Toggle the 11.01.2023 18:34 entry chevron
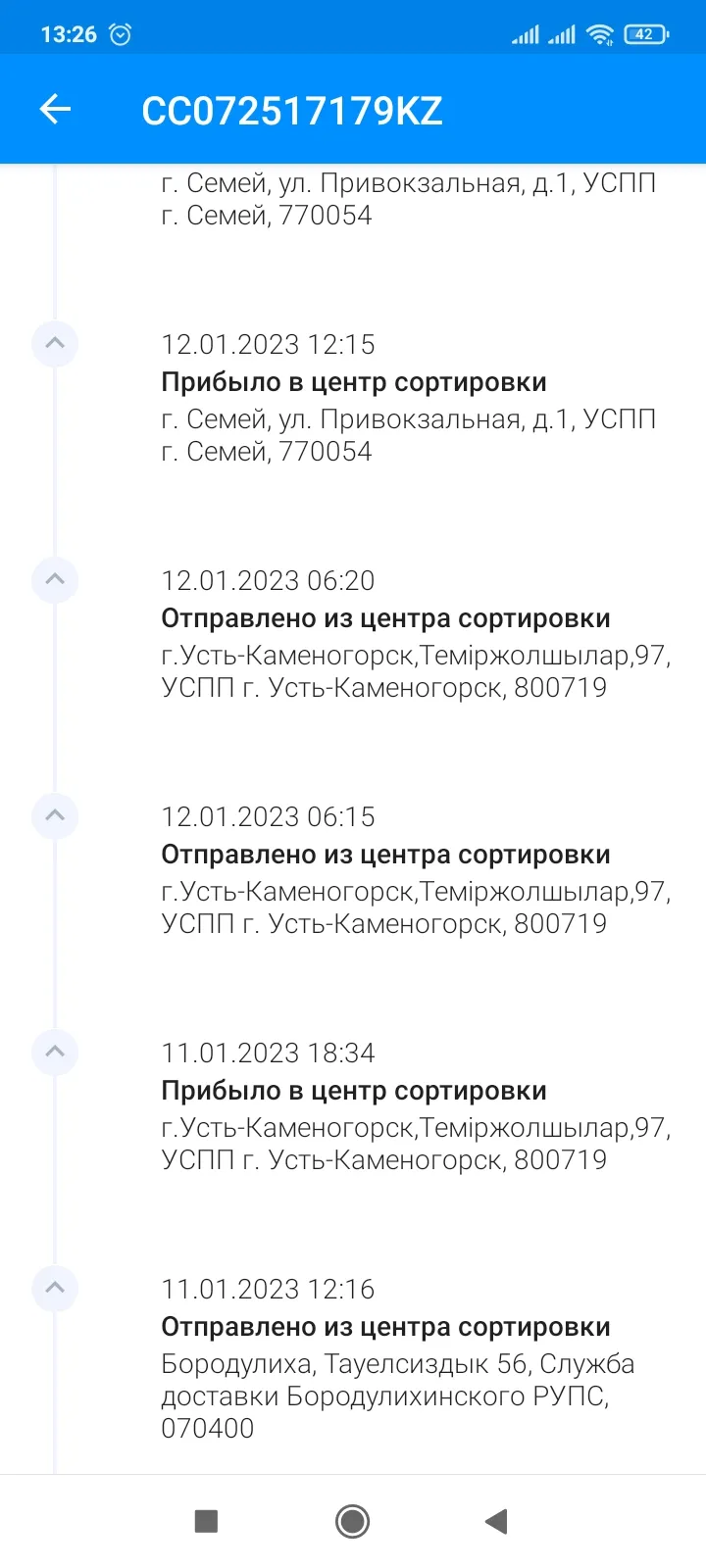Viewport: 706px width, 1568px height. tap(55, 1053)
